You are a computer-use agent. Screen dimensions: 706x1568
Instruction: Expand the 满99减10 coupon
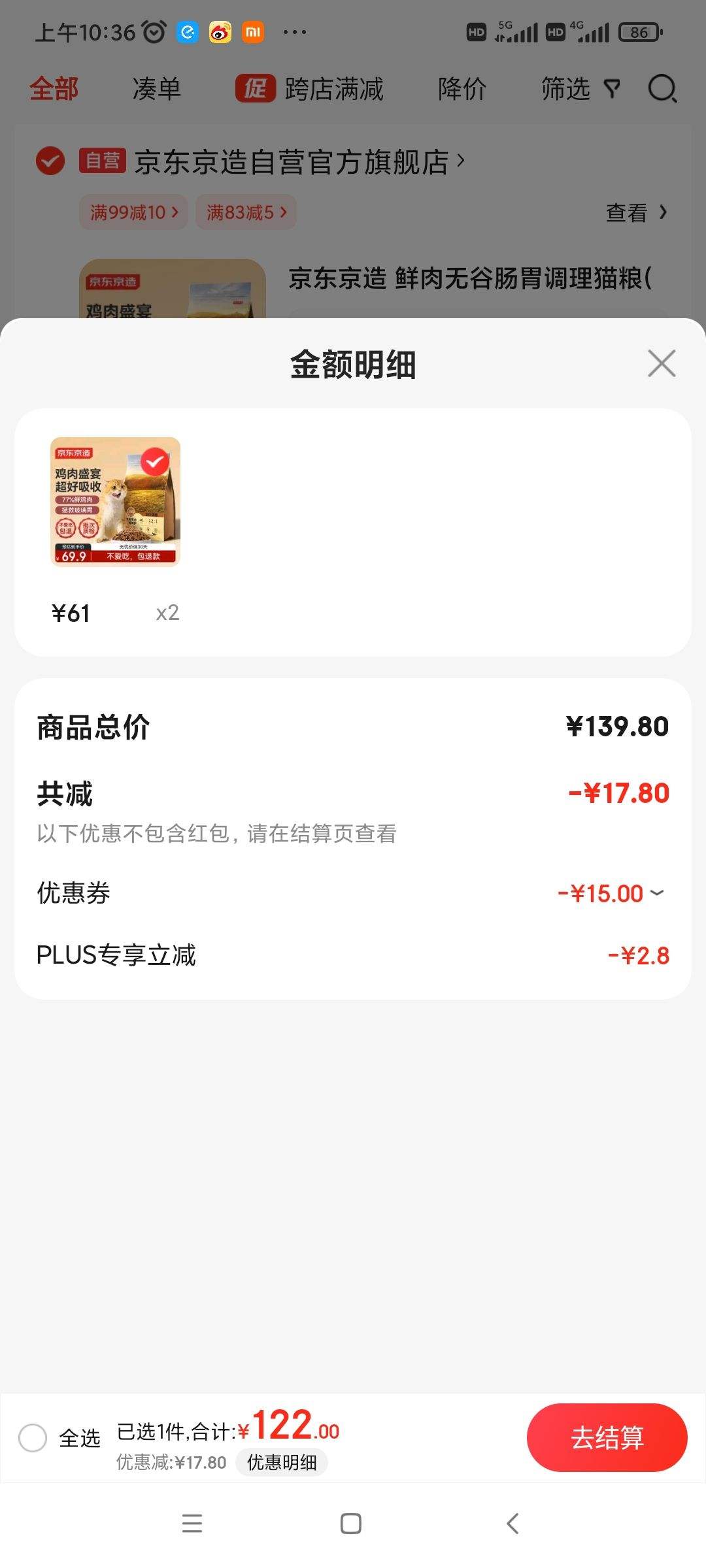tap(133, 212)
